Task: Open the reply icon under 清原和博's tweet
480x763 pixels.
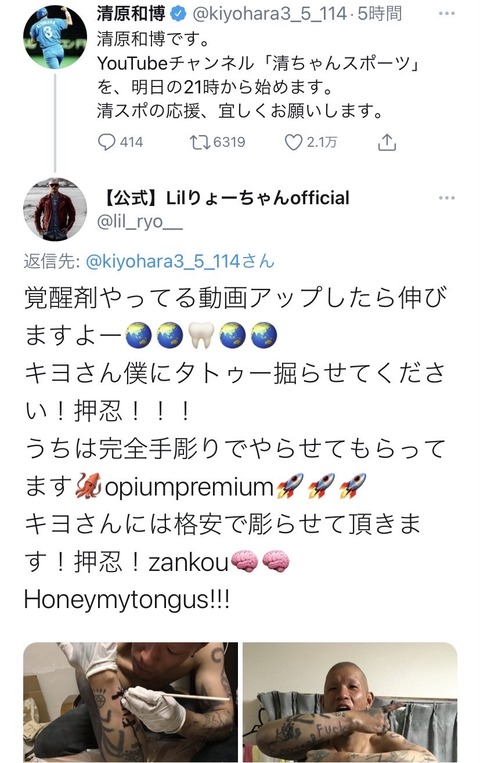Action: [107, 142]
